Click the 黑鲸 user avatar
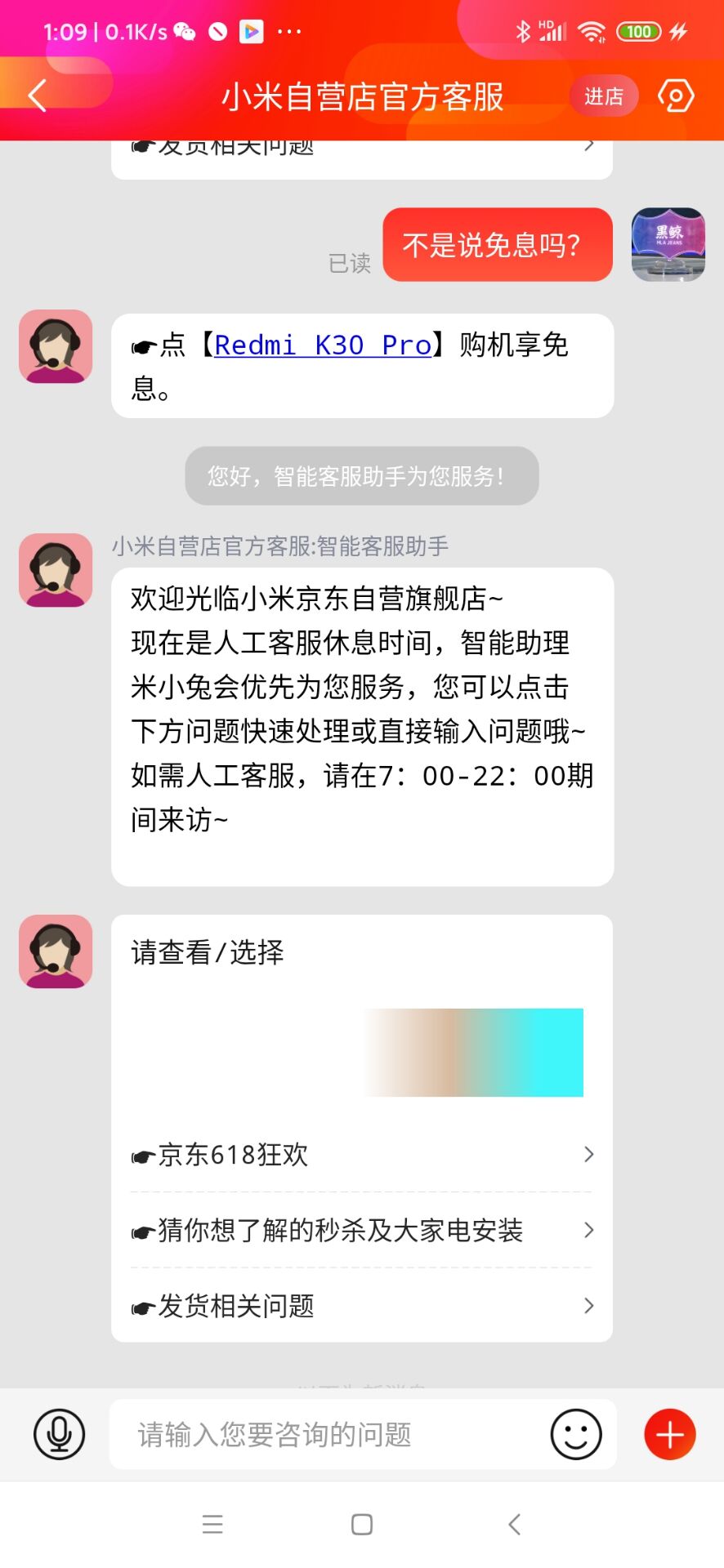 (x=668, y=244)
